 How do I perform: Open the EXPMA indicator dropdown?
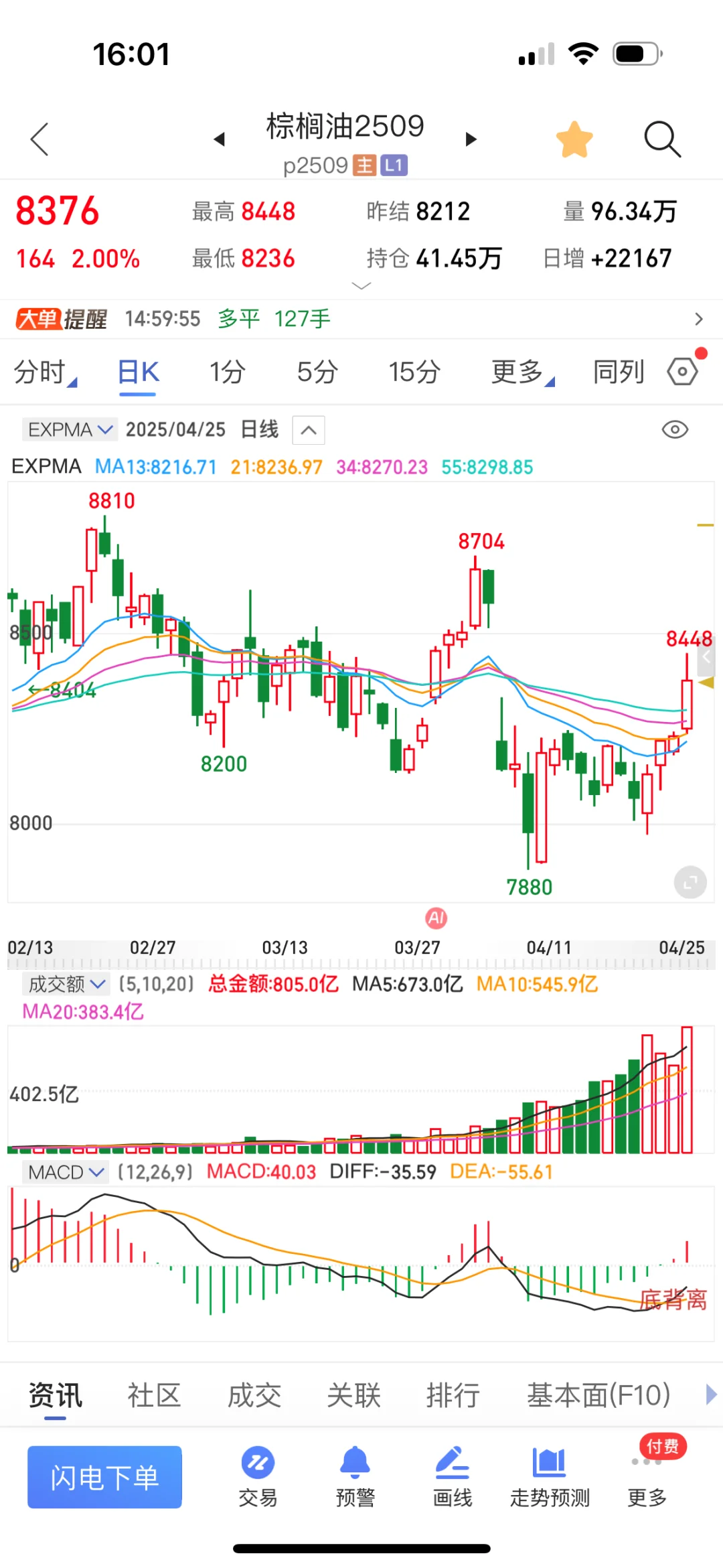tap(70, 429)
